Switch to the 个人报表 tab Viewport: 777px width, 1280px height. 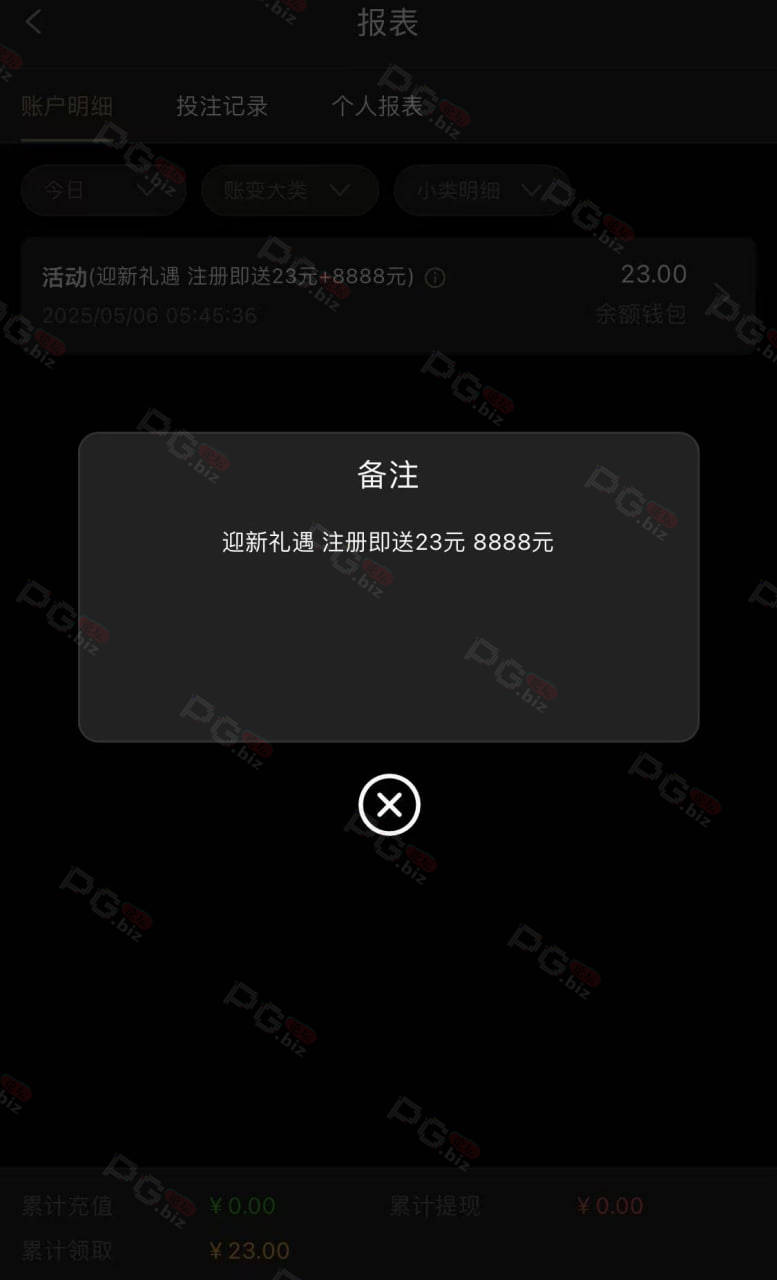point(377,106)
